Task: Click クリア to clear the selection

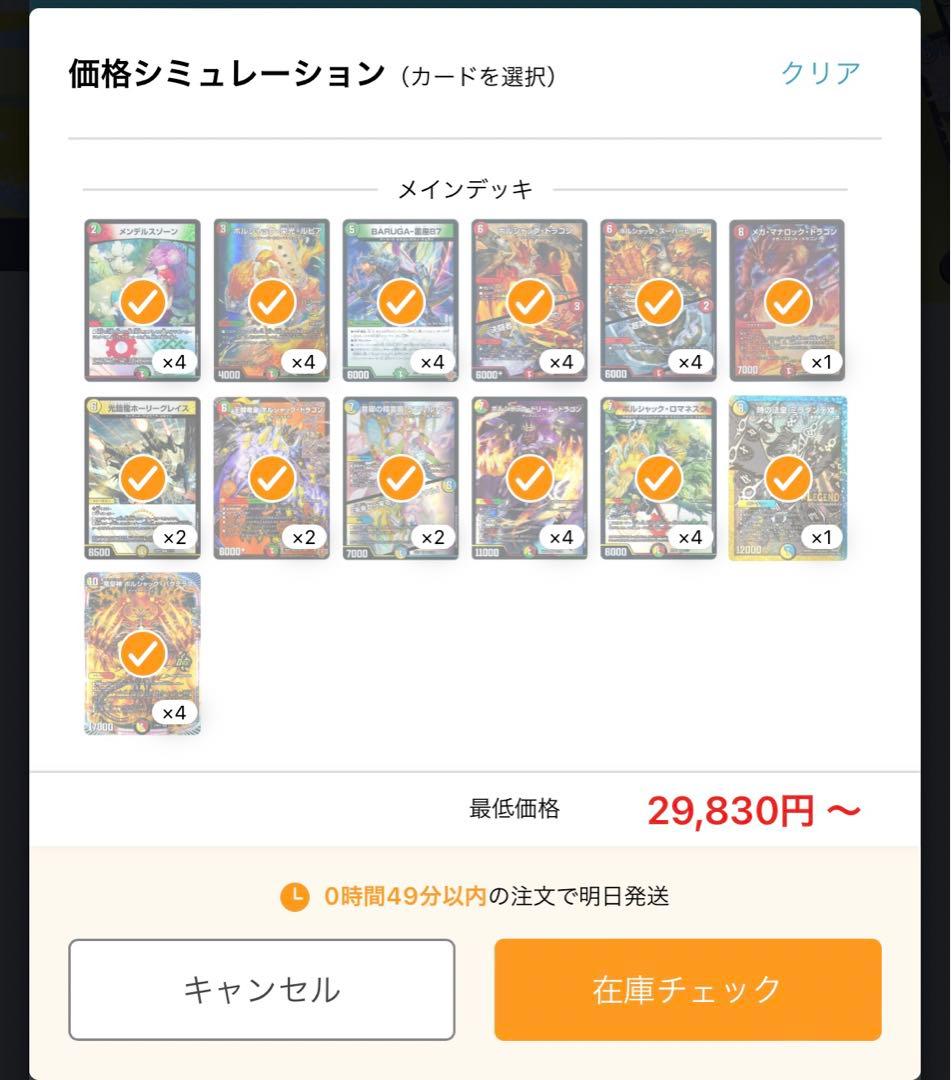Action: (x=820, y=71)
